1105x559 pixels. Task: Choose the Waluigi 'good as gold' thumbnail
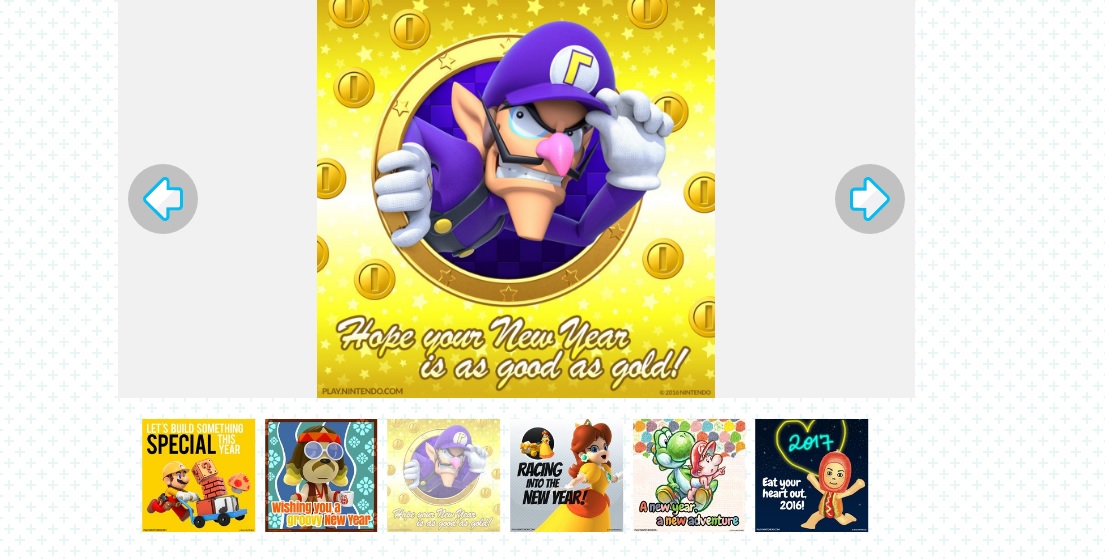pyautogui.click(x=444, y=475)
